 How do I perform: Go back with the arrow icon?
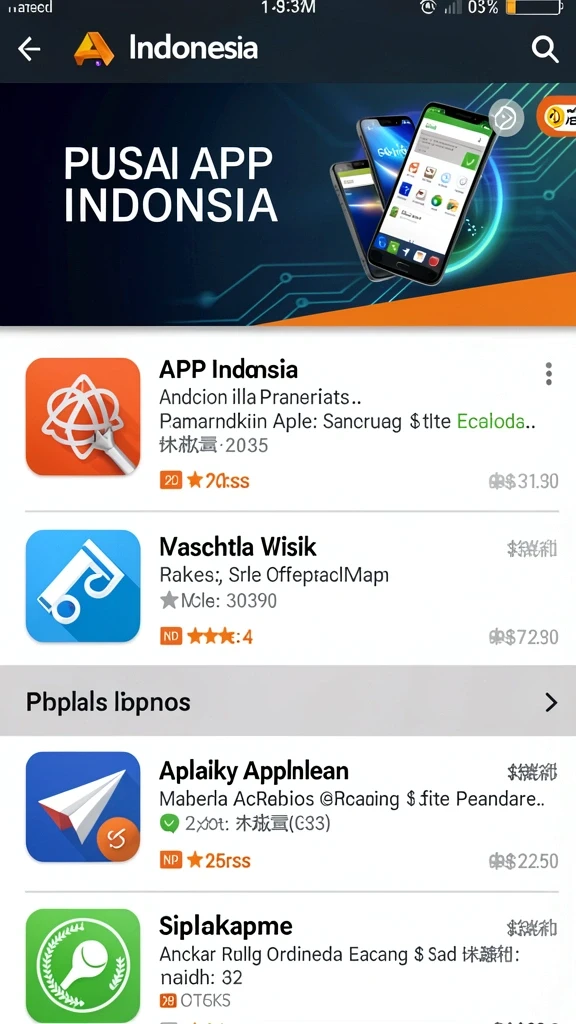pos(29,49)
